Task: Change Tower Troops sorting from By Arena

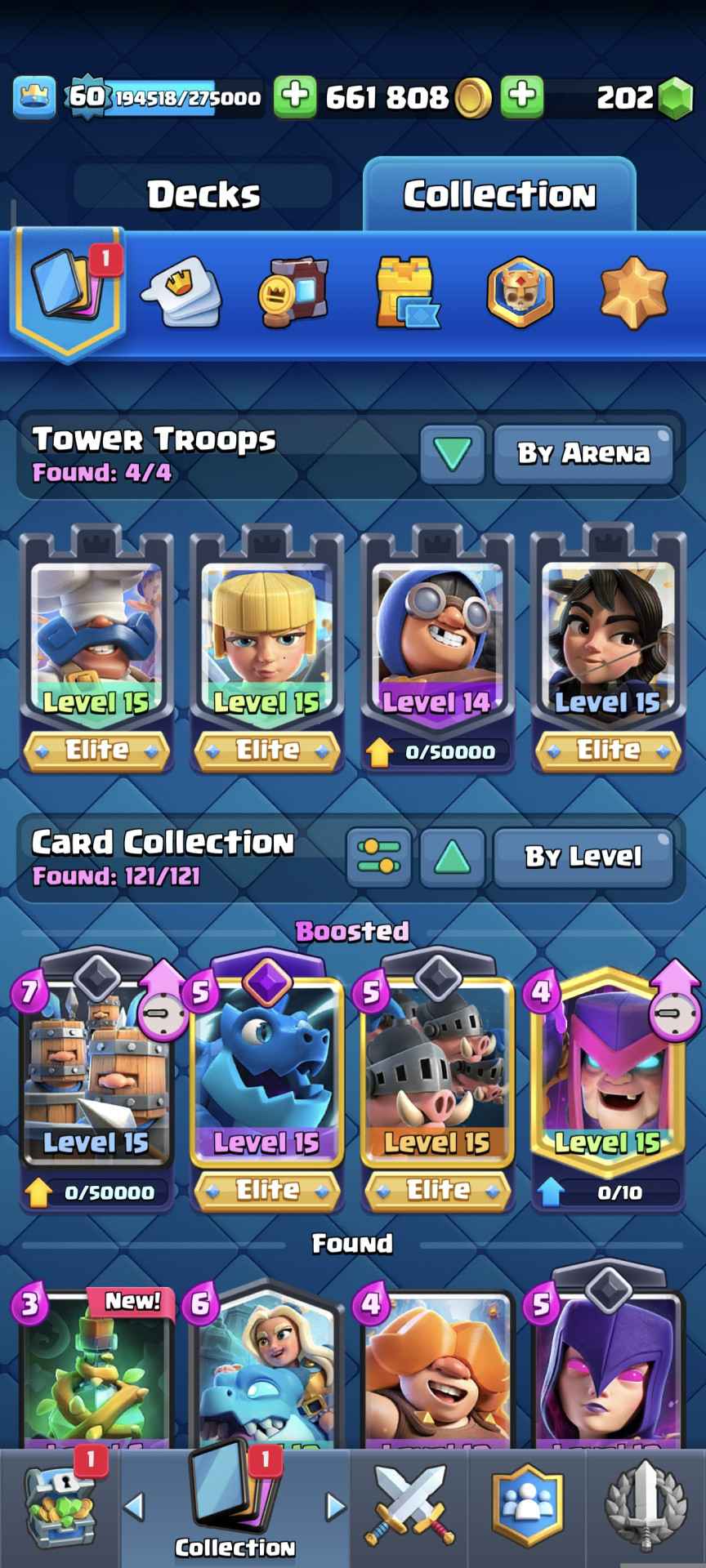Action: click(583, 453)
